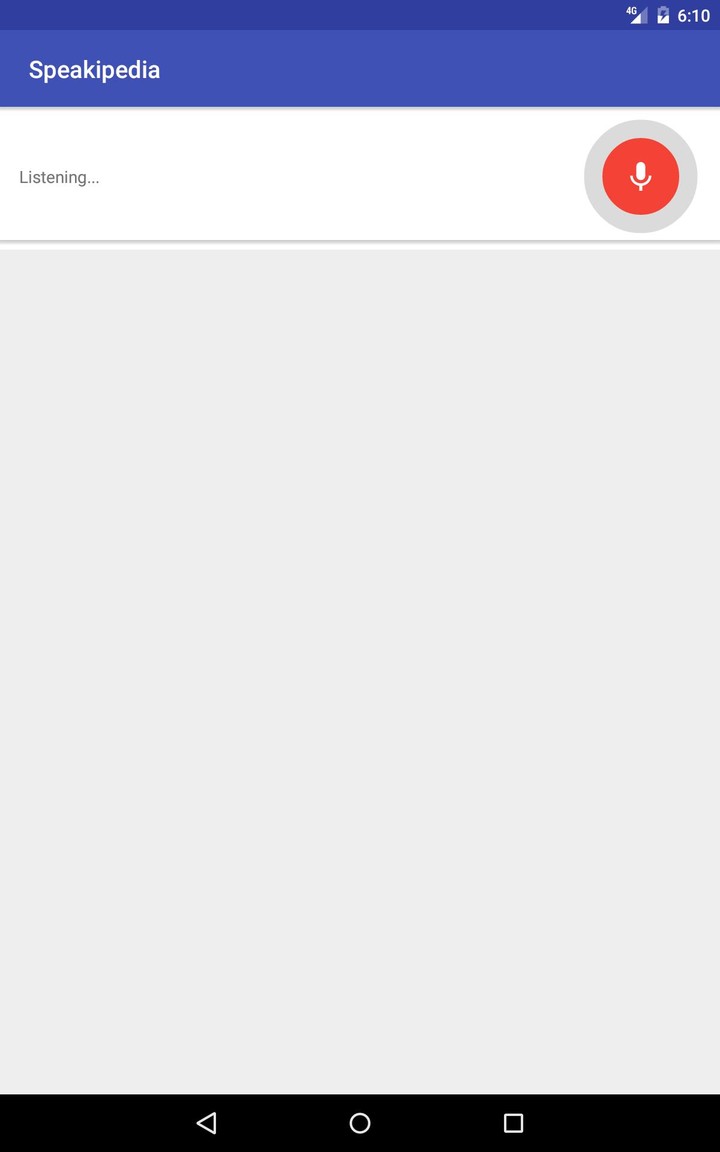Open the recent apps view

(513, 1123)
